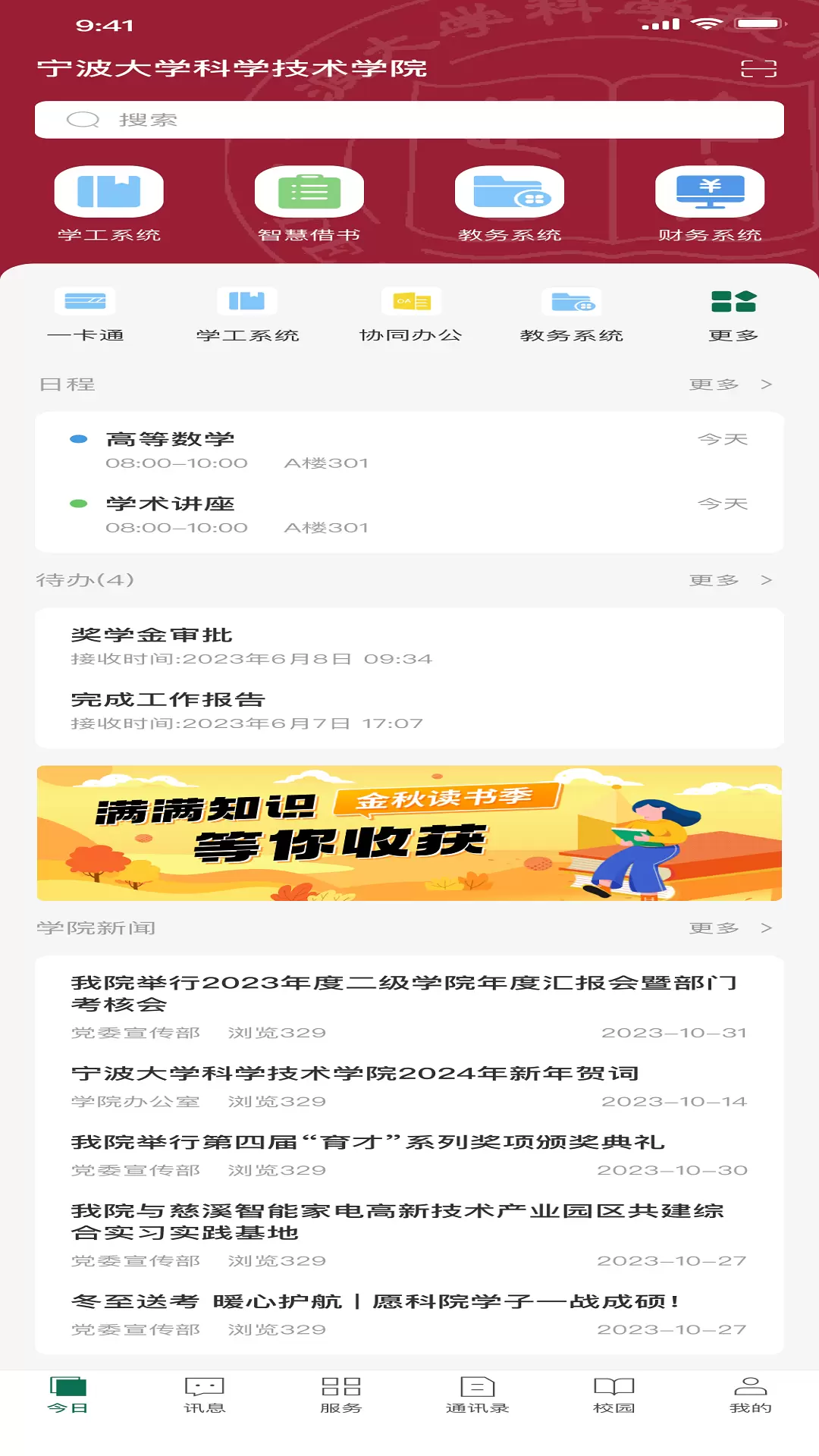This screenshot has width=819, height=1456.
Task: Open the 高等数学 schedule entry
Action: coord(409,450)
